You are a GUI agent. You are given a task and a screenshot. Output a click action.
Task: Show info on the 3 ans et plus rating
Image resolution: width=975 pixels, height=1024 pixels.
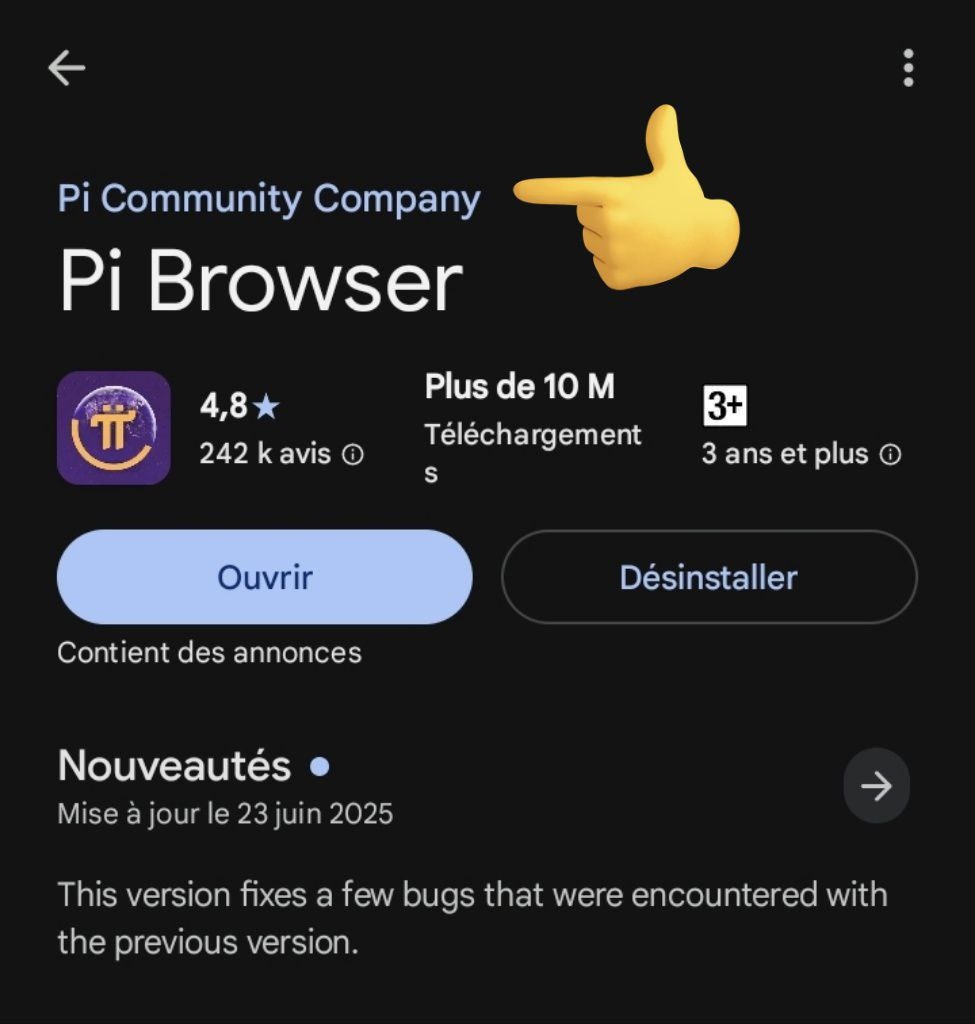pyautogui.click(x=889, y=455)
